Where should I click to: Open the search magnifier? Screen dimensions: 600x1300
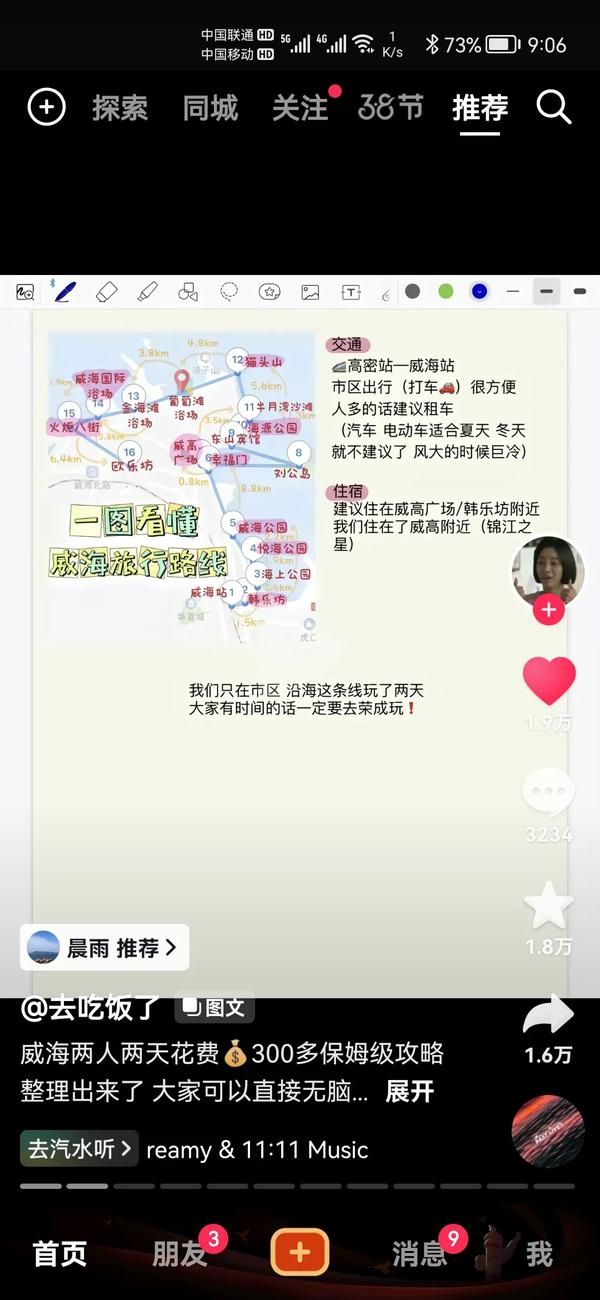click(553, 107)
